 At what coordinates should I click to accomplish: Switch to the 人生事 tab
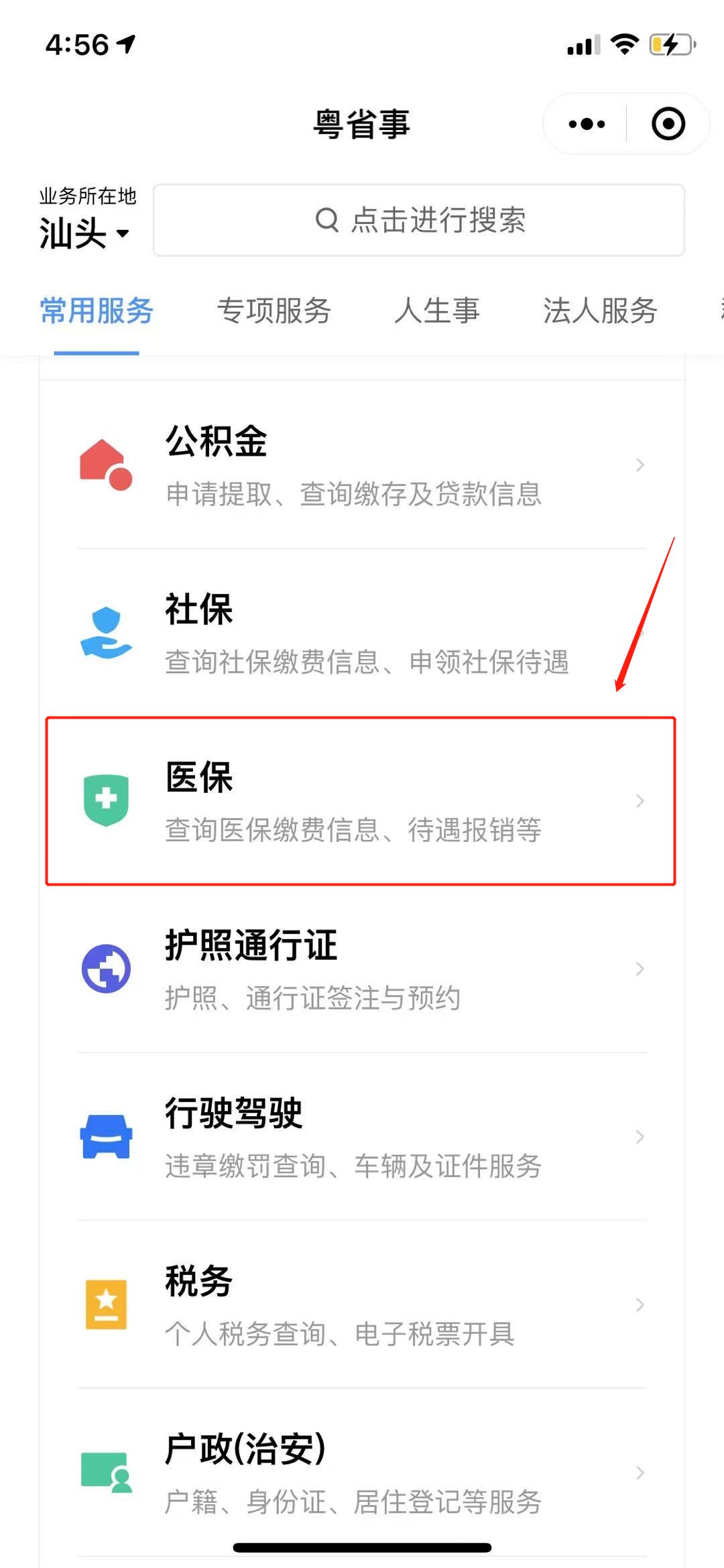tap(437, 311)
